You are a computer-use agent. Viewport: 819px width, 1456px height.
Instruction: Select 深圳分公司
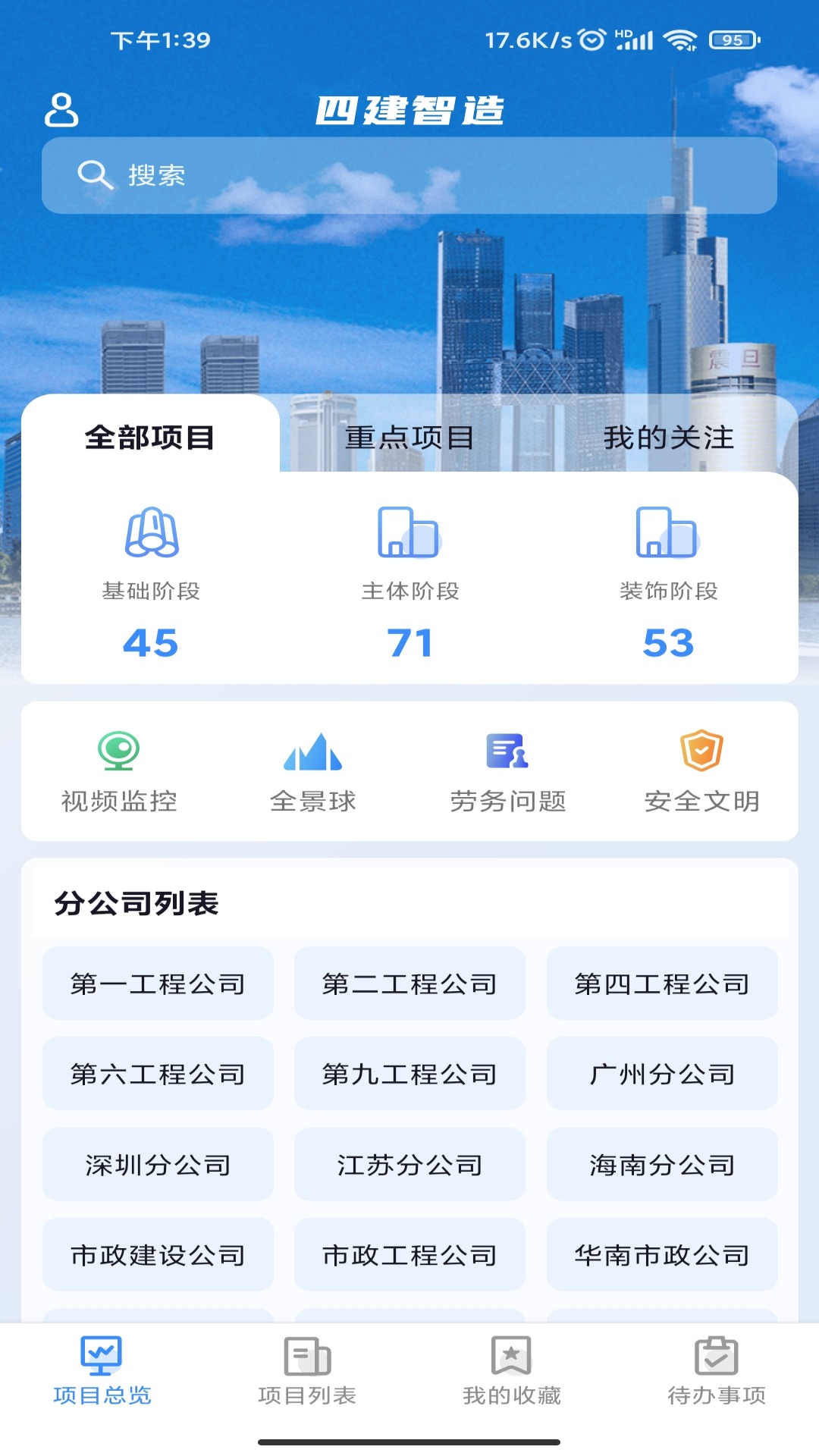tap(158, 1165)
